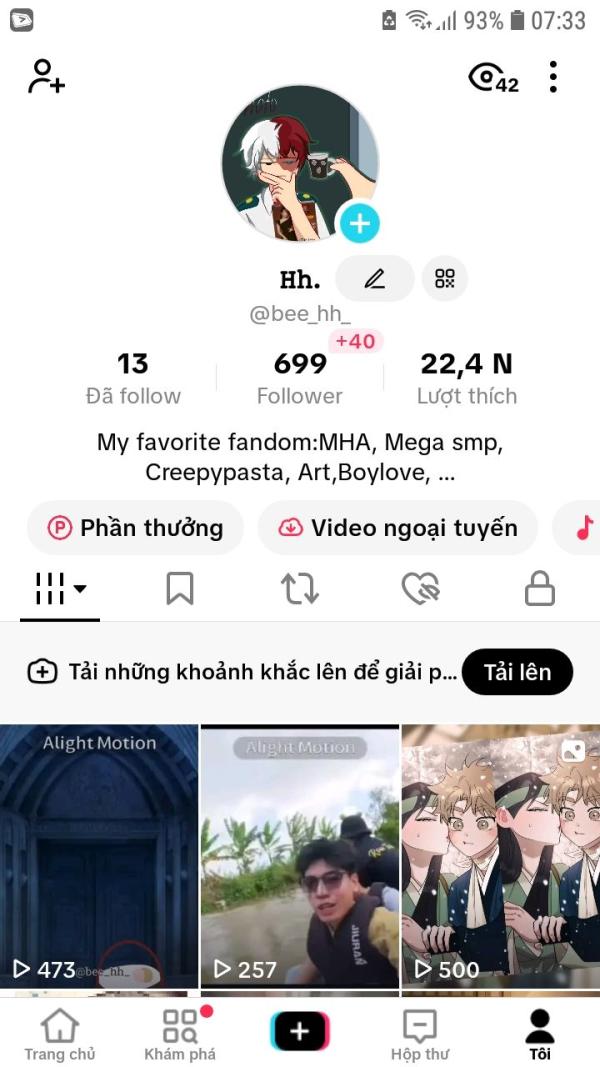Open the Hộp thư tab

(x=420, y=1035)
